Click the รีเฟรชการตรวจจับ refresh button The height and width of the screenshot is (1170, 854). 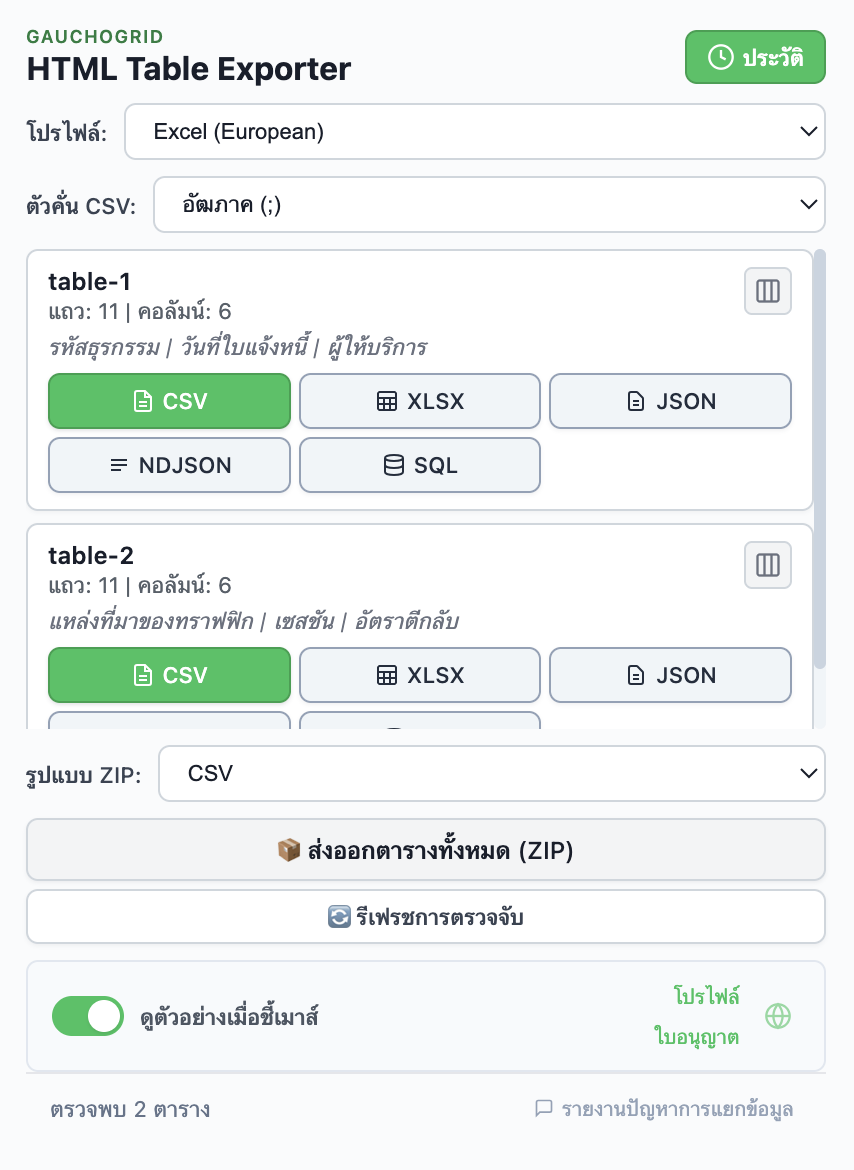[426, 916]
